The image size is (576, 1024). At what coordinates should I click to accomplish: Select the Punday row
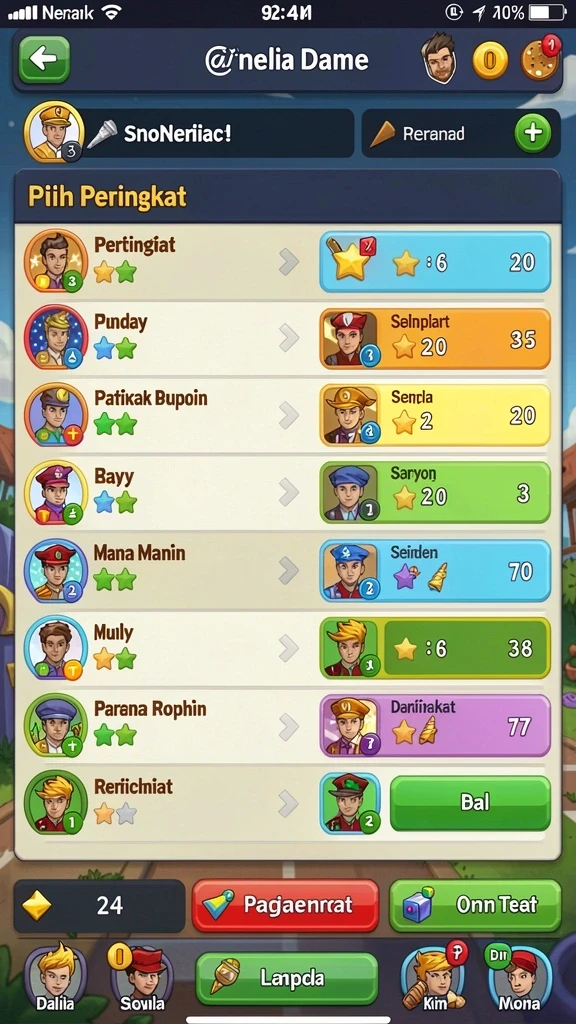[287, 338]
